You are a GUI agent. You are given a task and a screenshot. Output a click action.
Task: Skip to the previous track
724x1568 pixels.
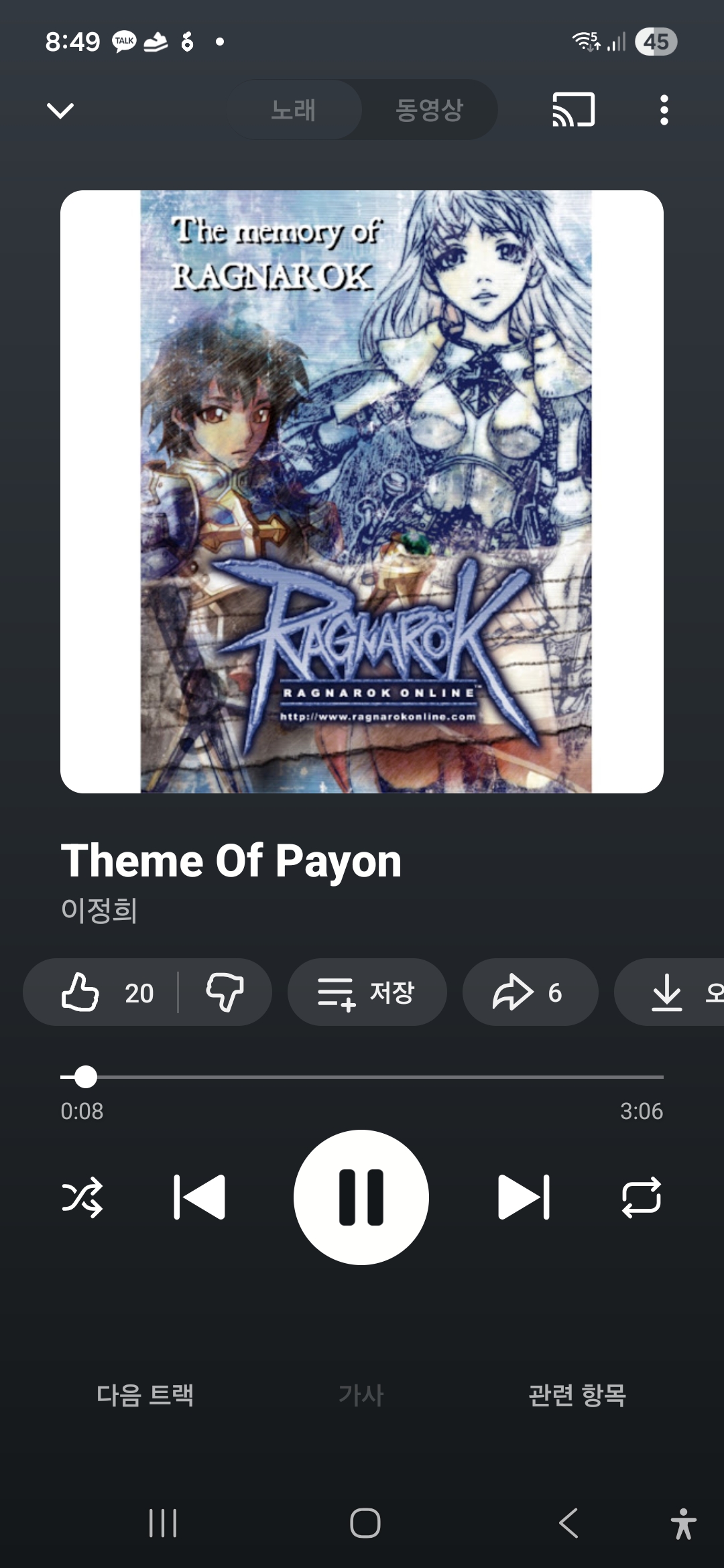199,1197
